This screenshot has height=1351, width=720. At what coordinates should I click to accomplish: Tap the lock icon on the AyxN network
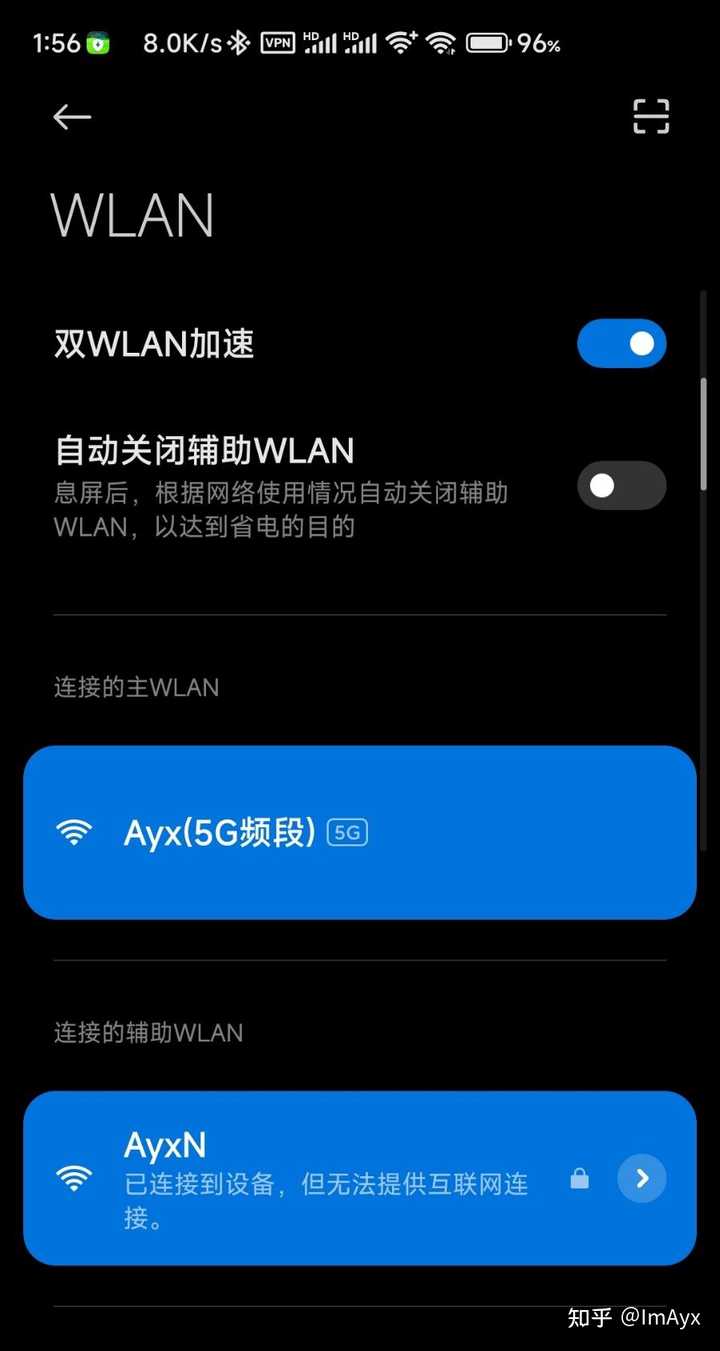coord(580,1180)
